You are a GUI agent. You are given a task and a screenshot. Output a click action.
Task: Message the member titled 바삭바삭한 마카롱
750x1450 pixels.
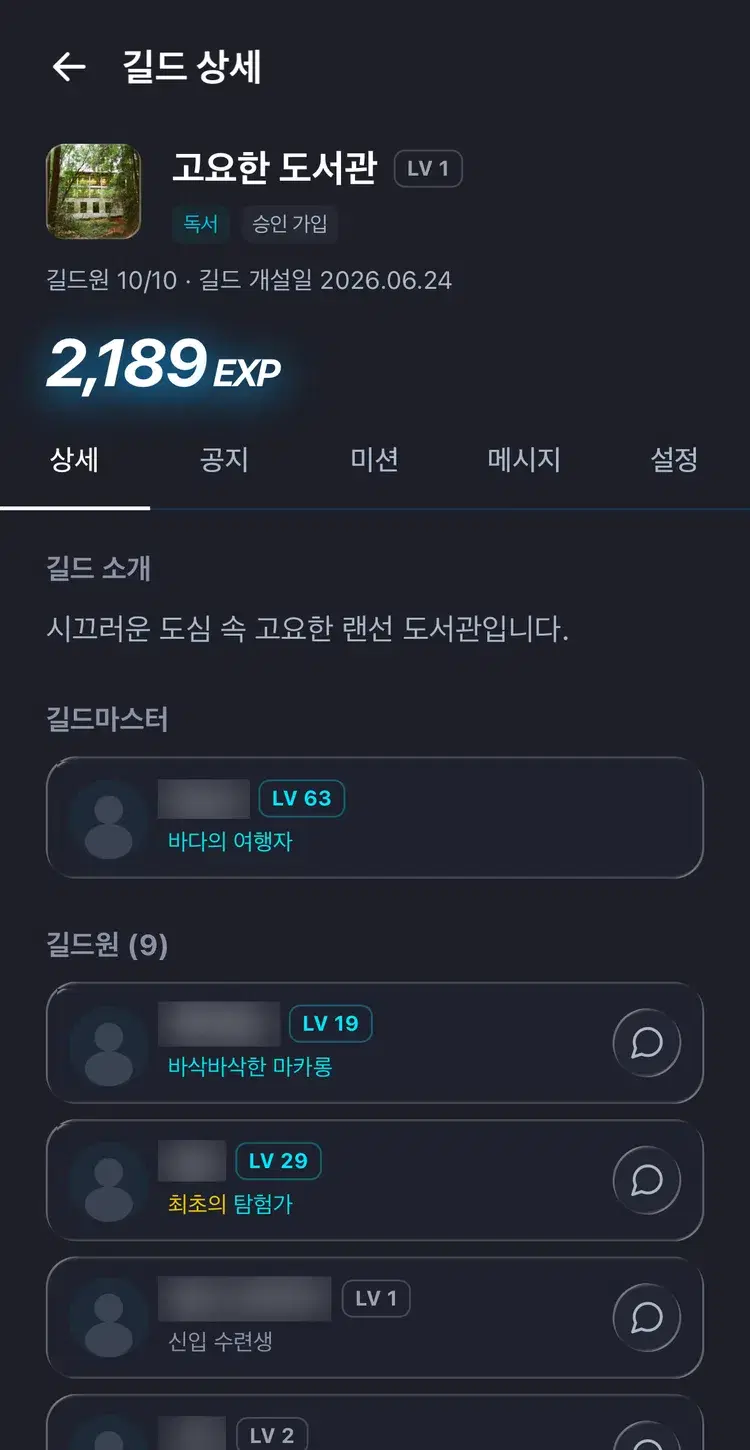point(647,1043)
